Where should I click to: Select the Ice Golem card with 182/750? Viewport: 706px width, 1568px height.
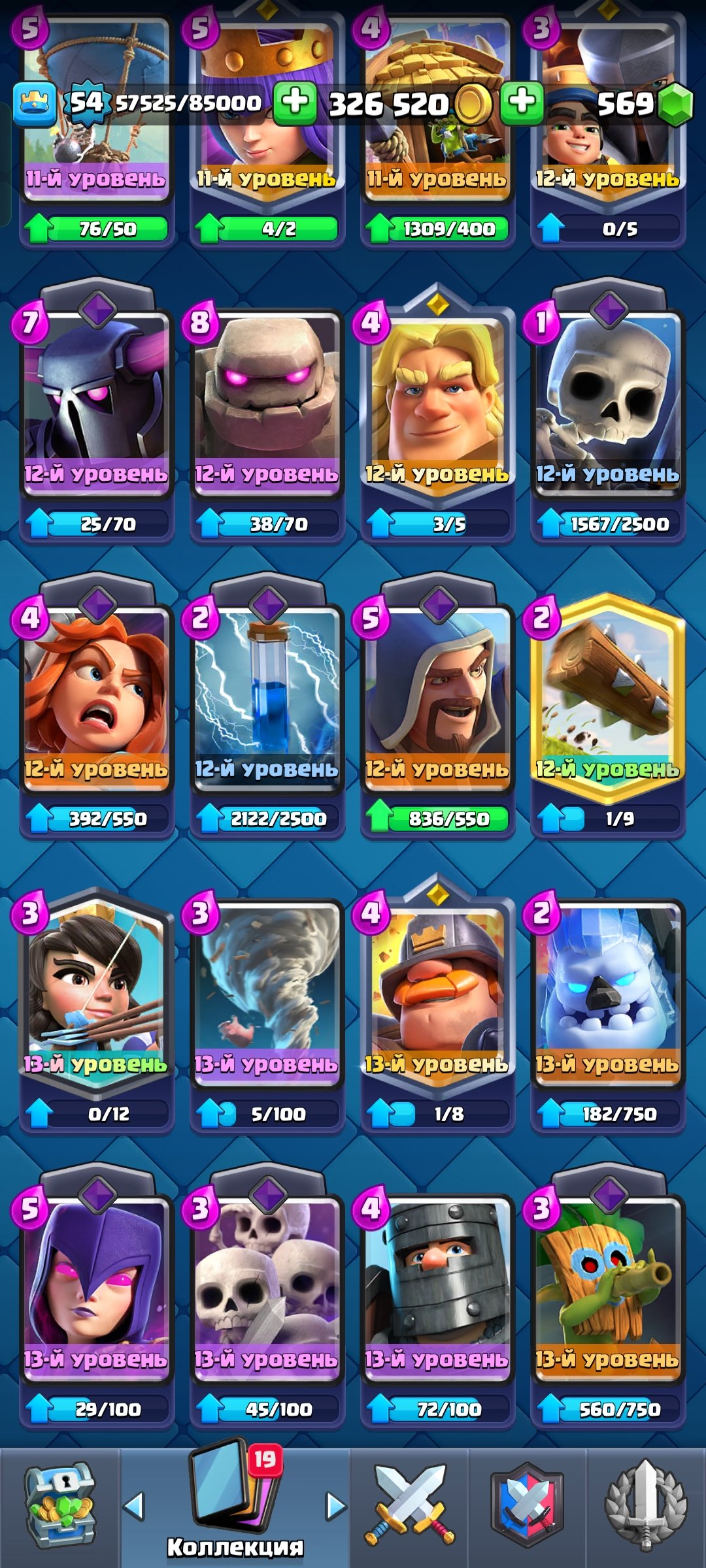608,1009
